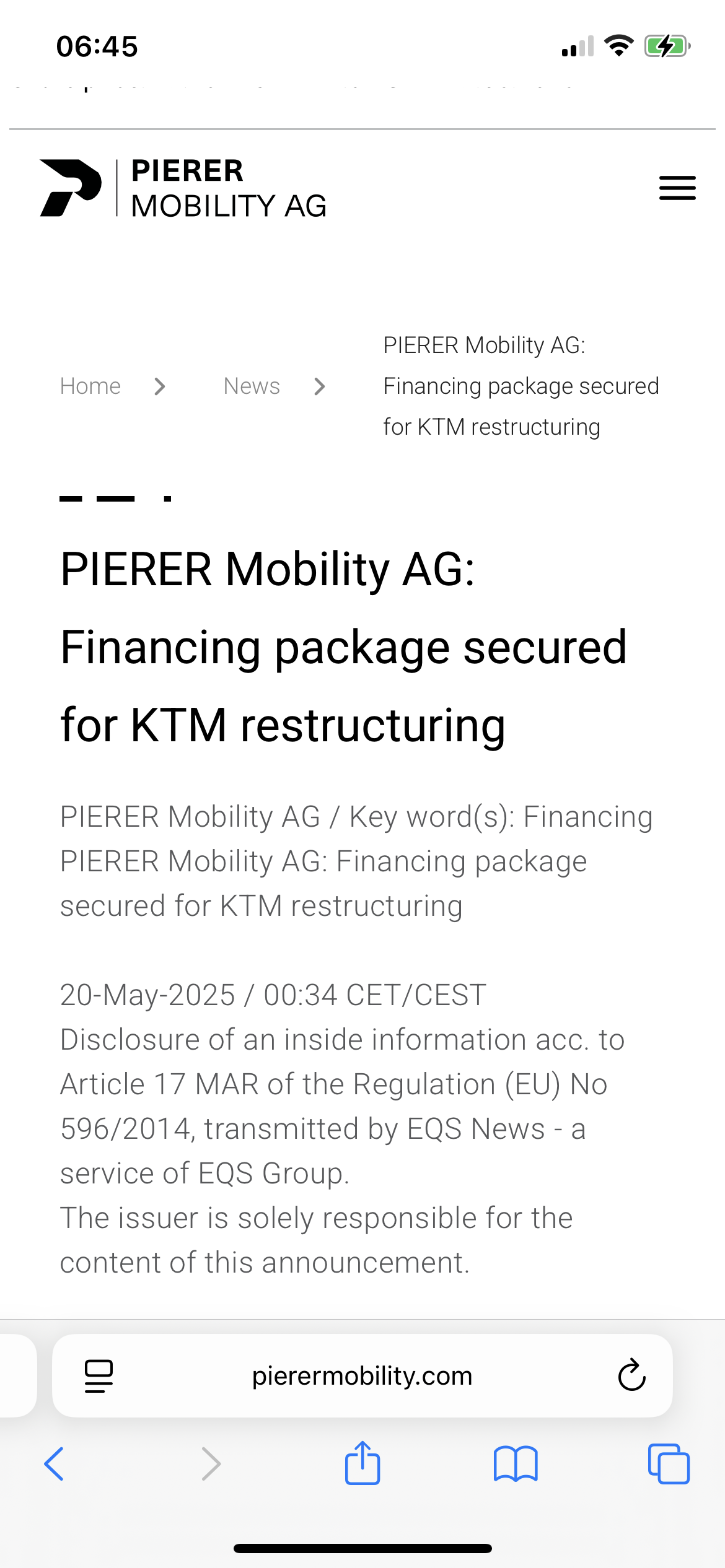The height and width of the screenshot is (1568, 725).
Task: Go to the PIERER Mobility AG homepage via logo
Action: click(183, 188)
